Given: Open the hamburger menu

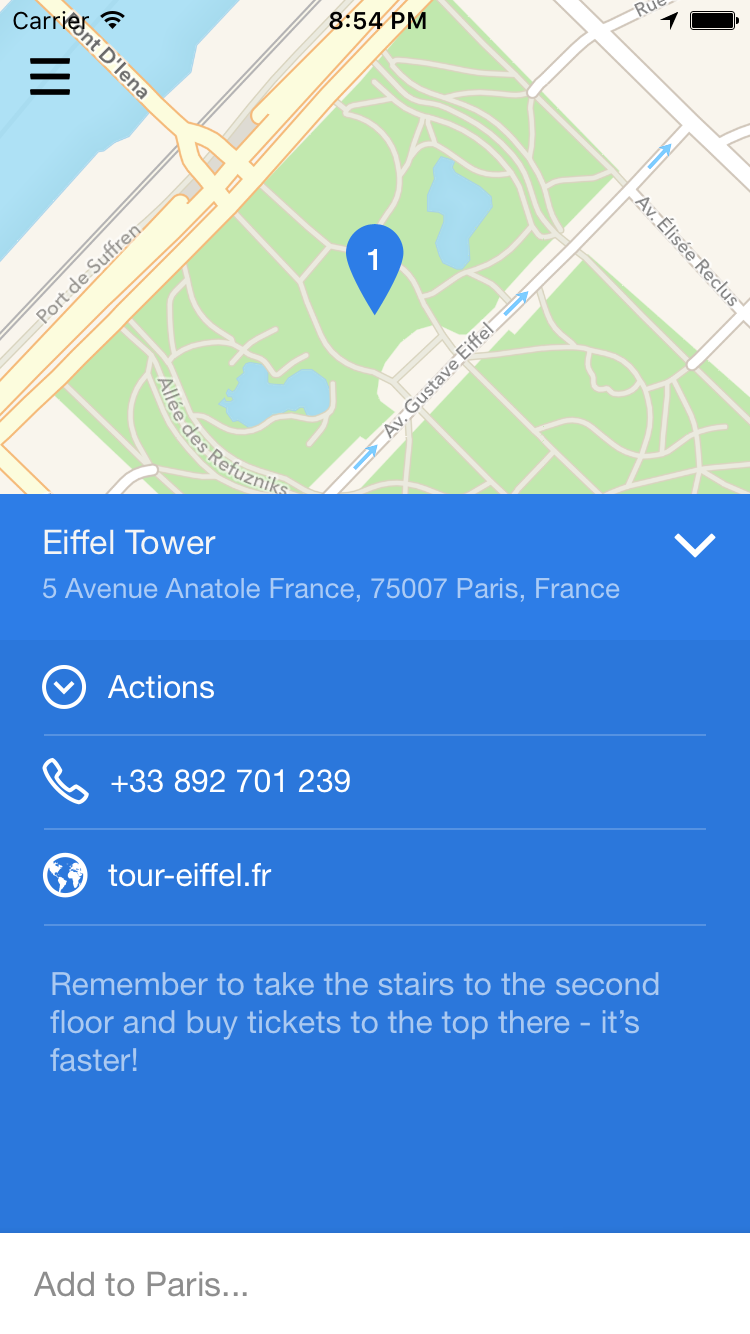Looking at the screenshot, I should 50,76.
